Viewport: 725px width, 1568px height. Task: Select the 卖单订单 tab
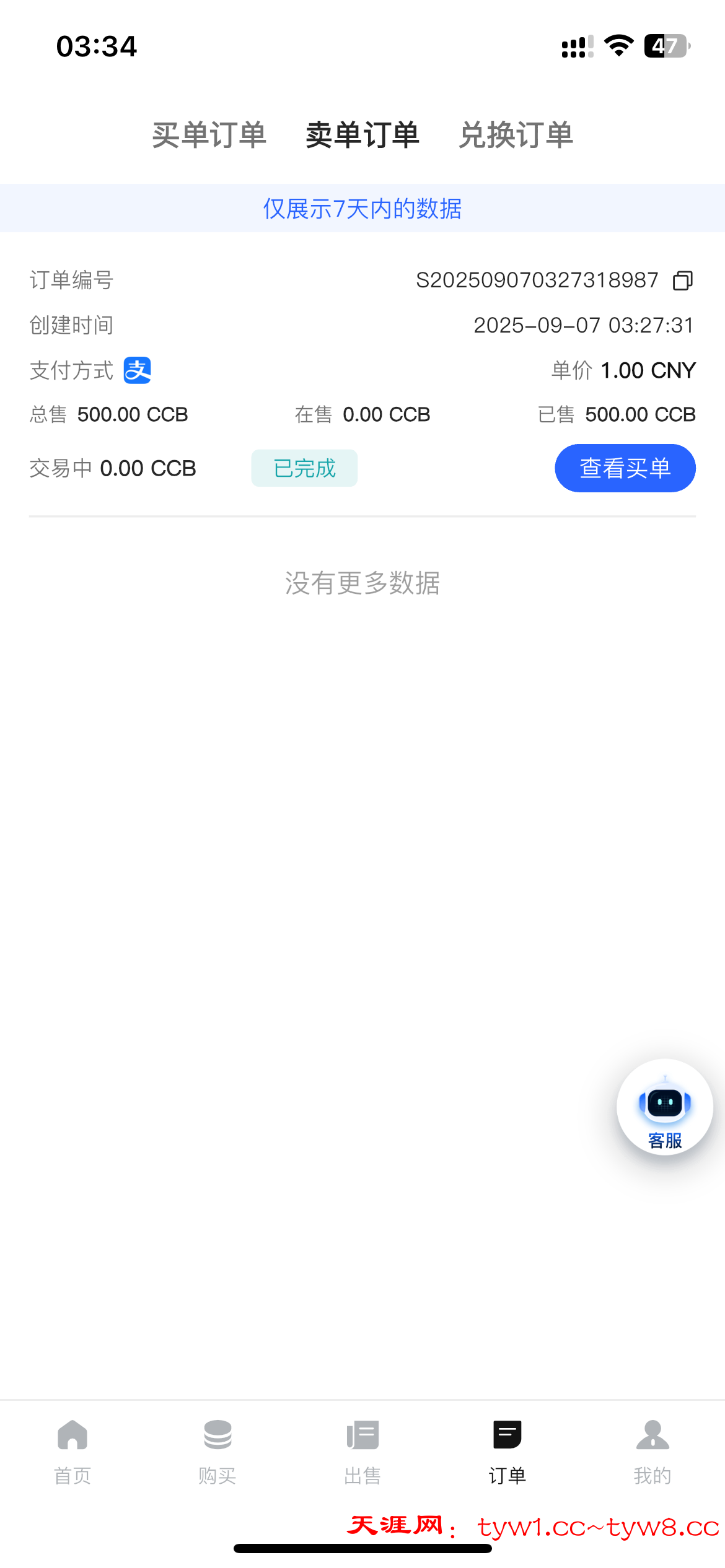tap(362, 135)
